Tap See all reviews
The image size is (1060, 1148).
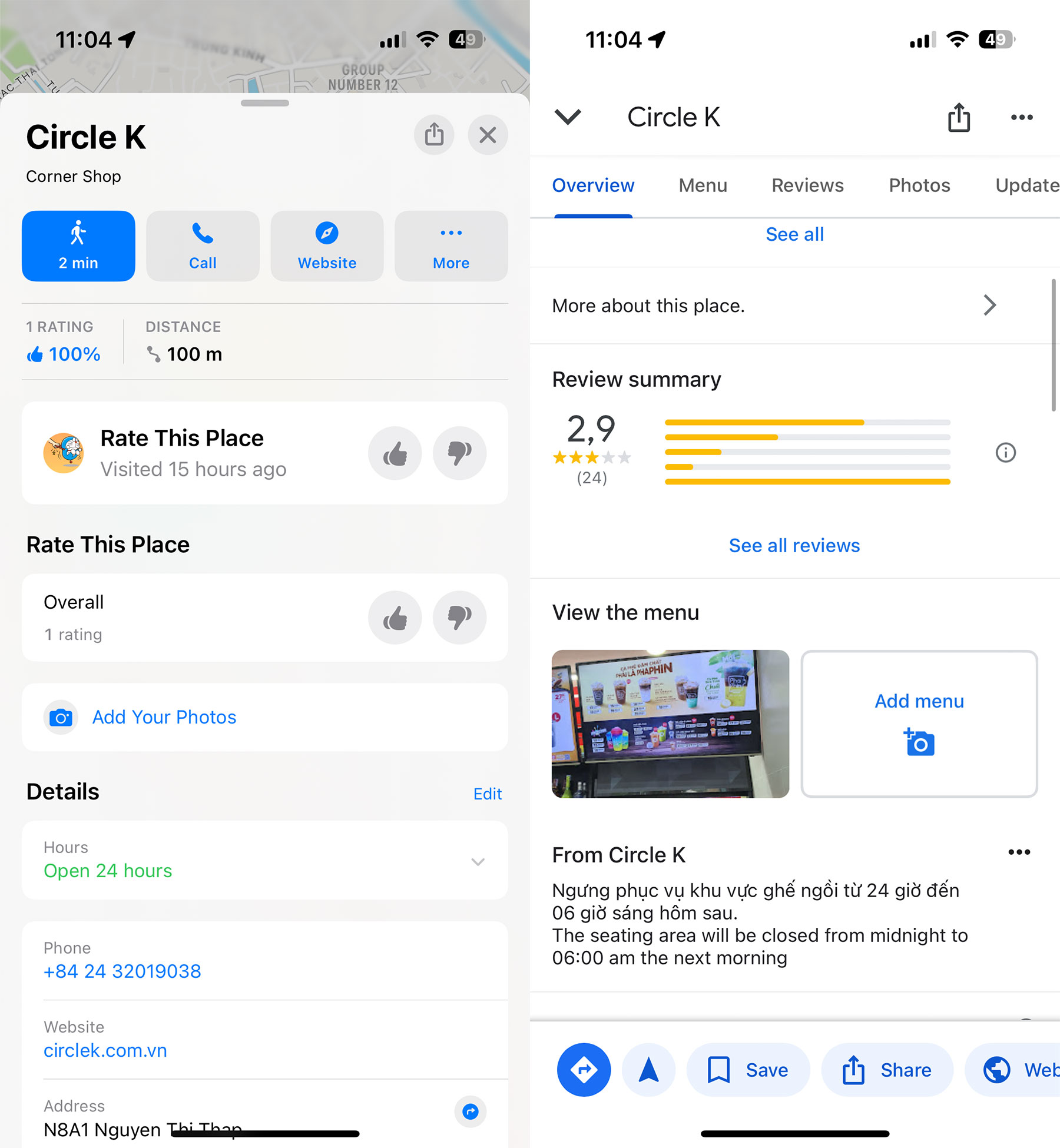[794, 546]
